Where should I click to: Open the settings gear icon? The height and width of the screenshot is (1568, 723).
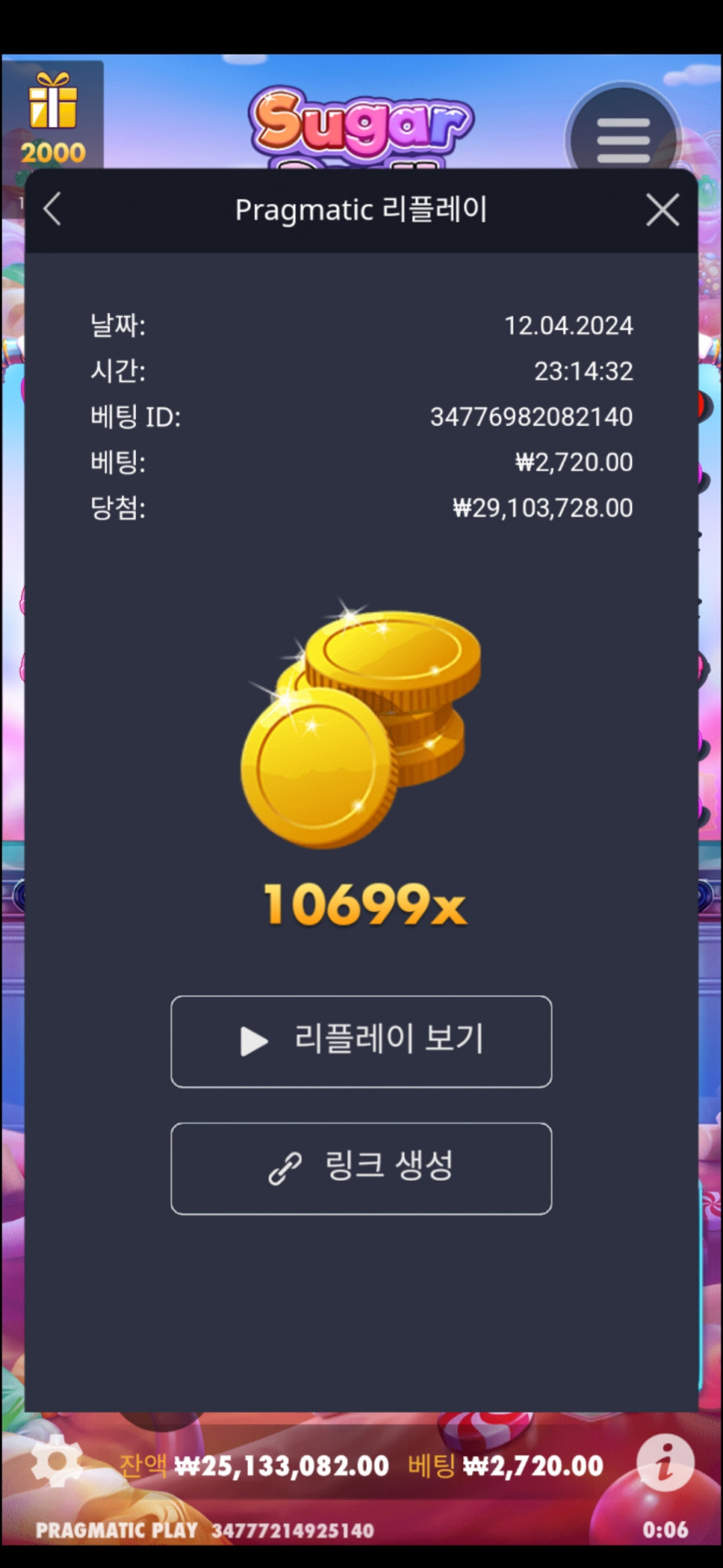[x=56, y=1463]
